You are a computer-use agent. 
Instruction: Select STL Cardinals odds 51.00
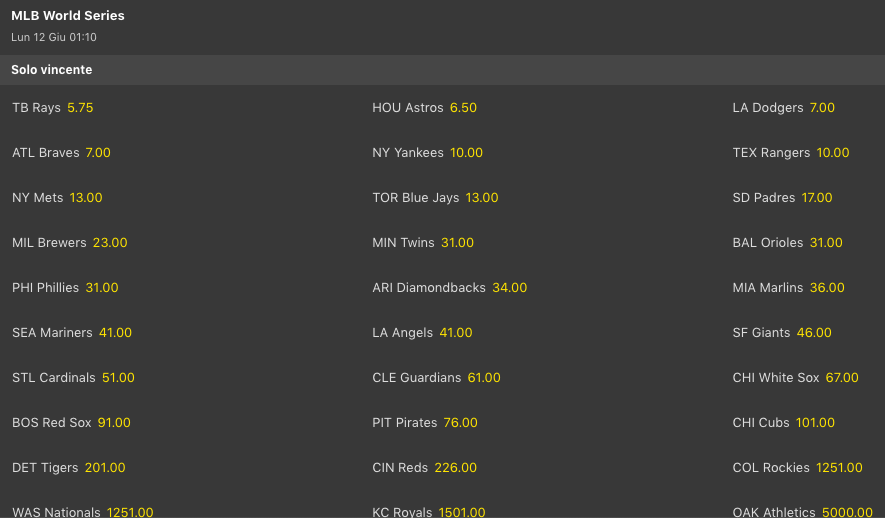(x=118, y=378)
